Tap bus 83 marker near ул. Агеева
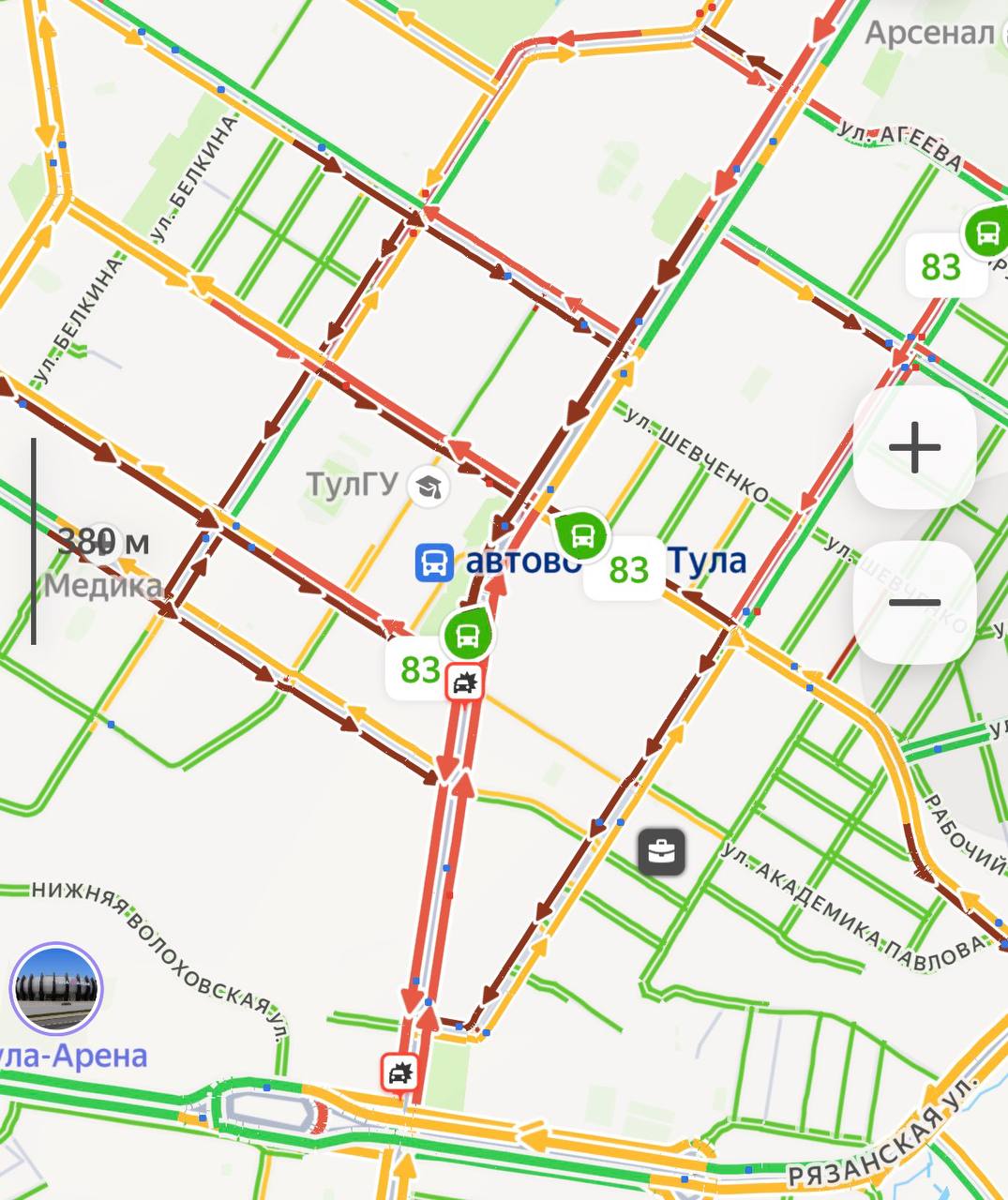 (x=985, y=231)
